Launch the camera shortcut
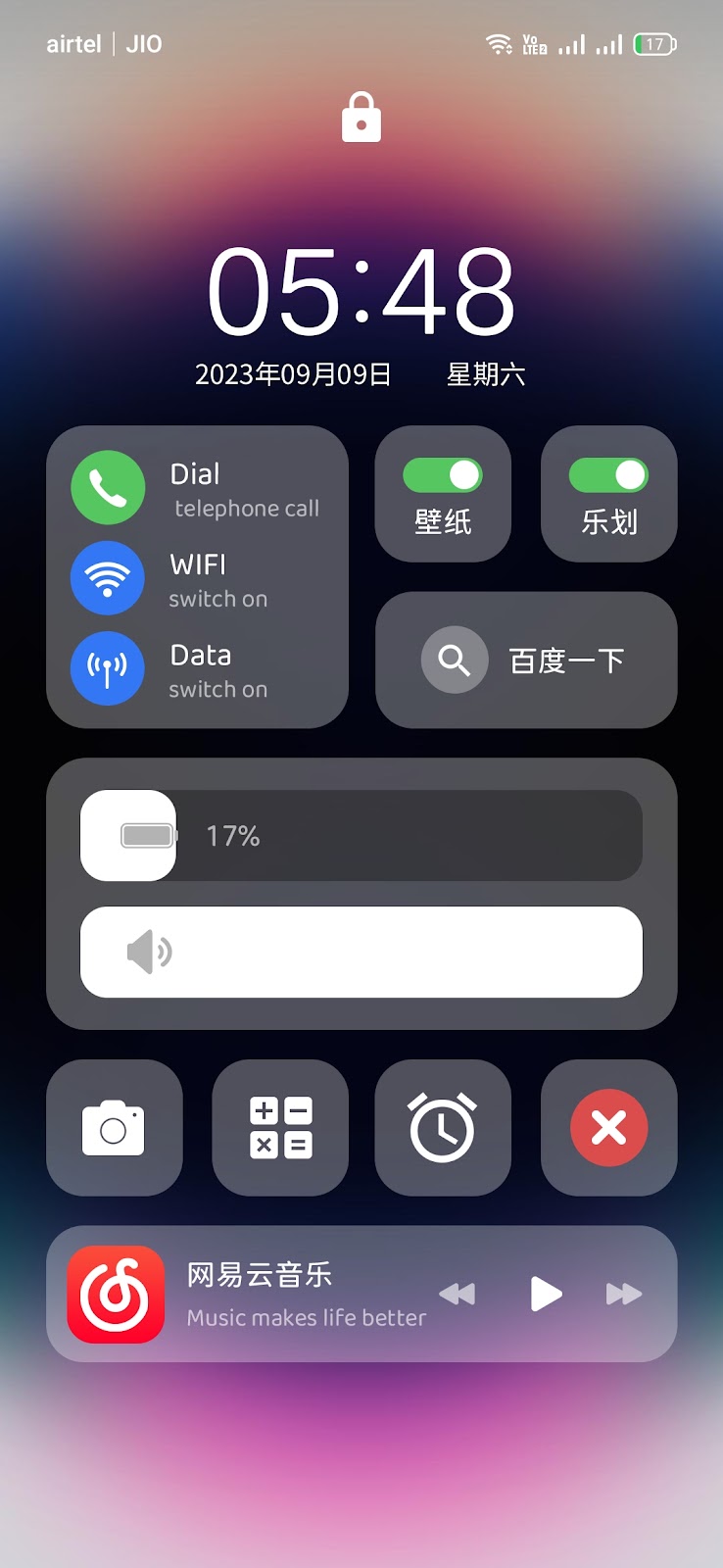 click(114, 1128)
